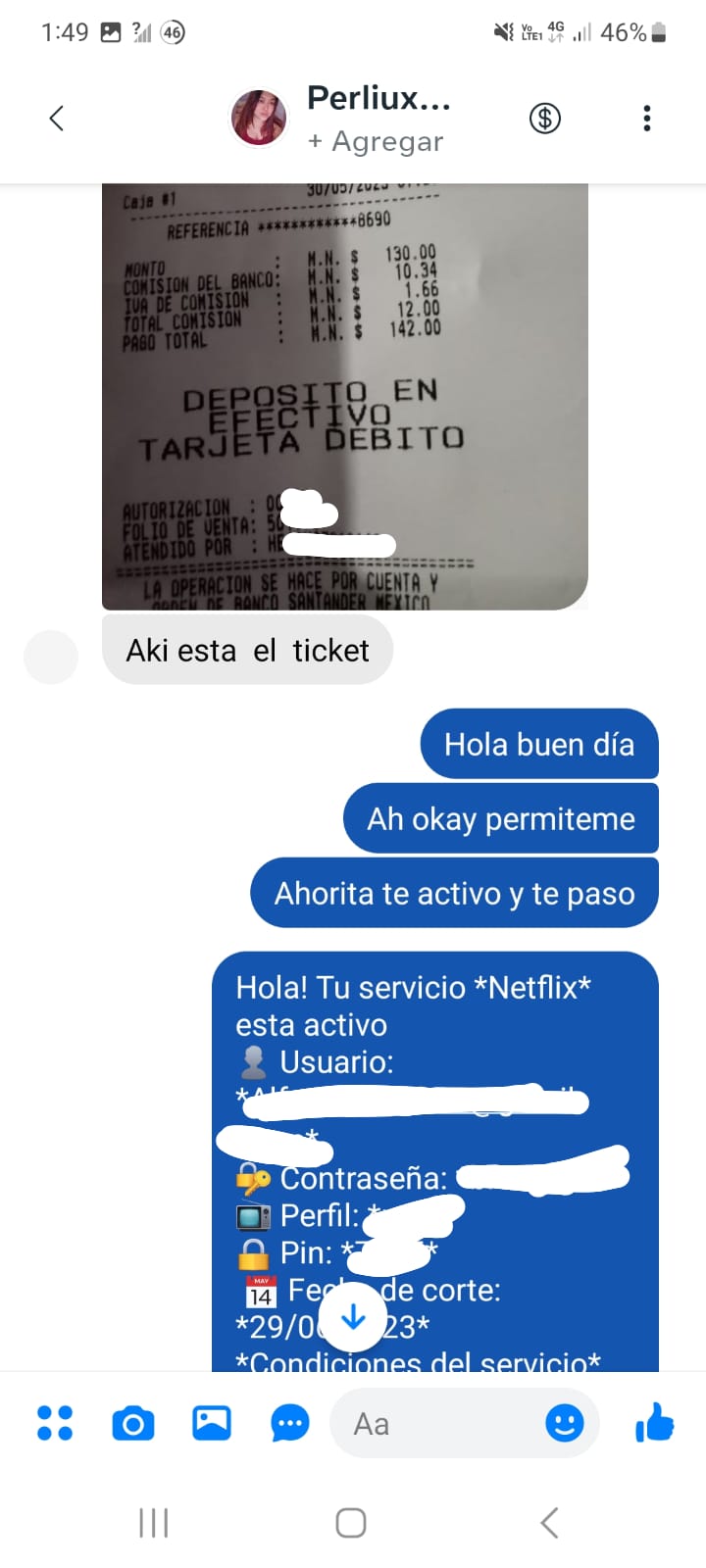The width and height of the screenshot is (706, 1568).
Task: Open the gallery image picker
Action: click(212, 1423)
